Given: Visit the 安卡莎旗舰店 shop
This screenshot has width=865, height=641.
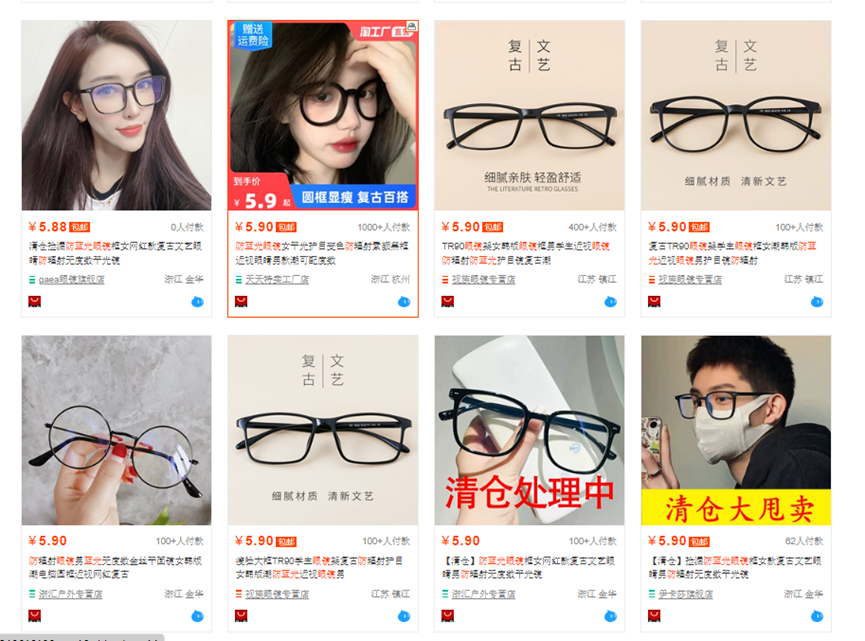Looking at the screenshot, I should (684, 594).
